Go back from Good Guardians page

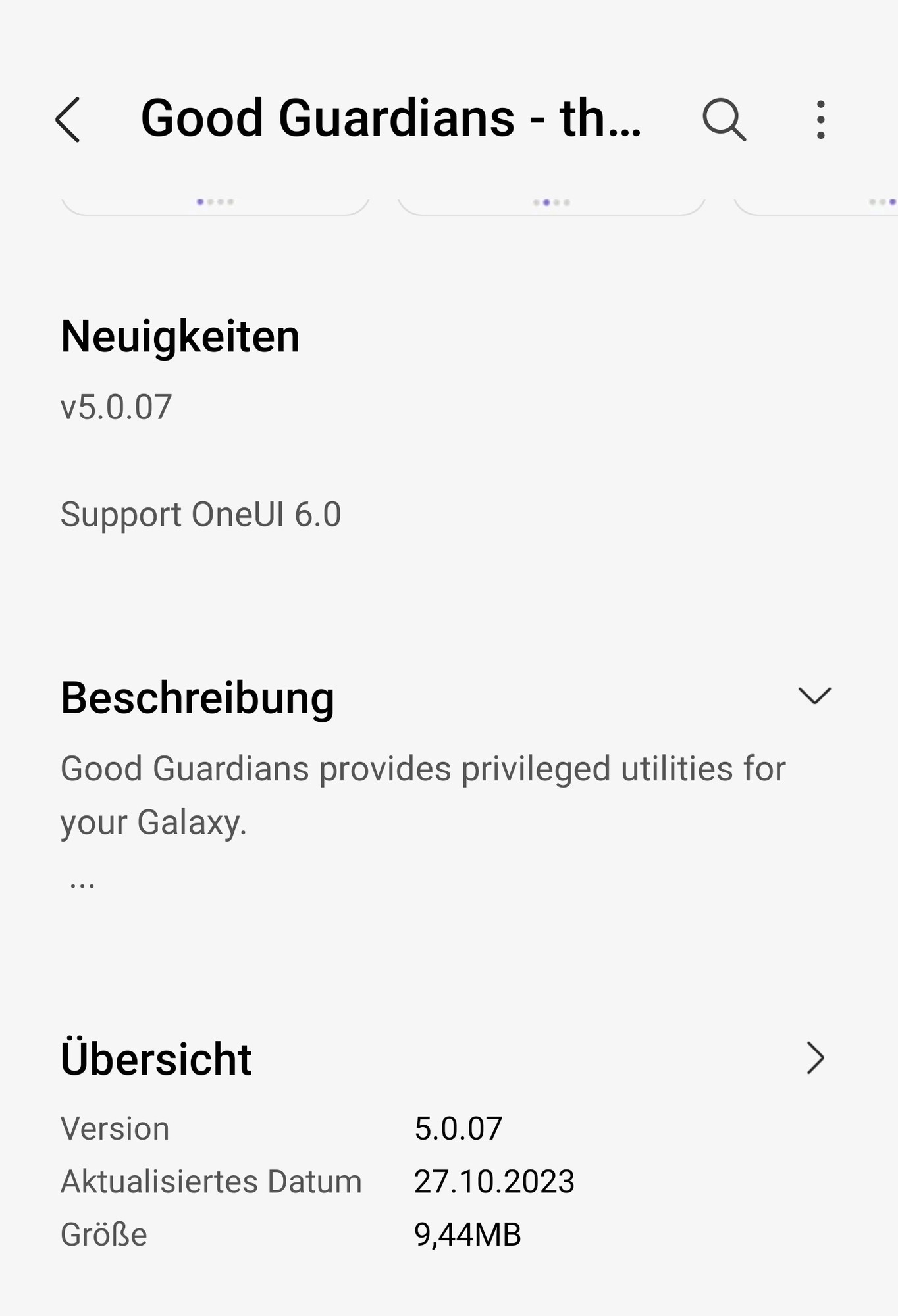(68, 120)
